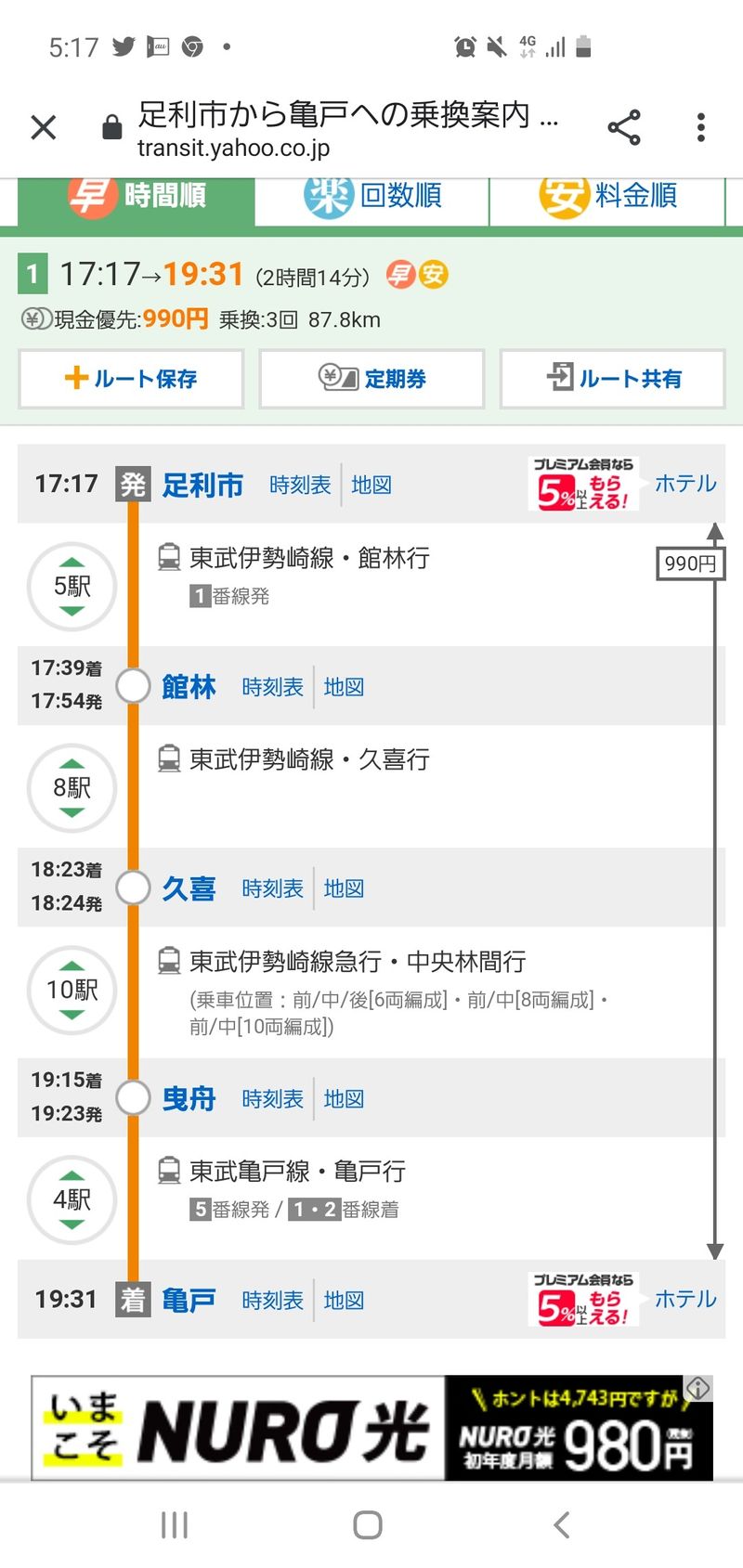Expand the 5駅 stops list
Screen dimensions: 743x1568
tap(72, 587)
